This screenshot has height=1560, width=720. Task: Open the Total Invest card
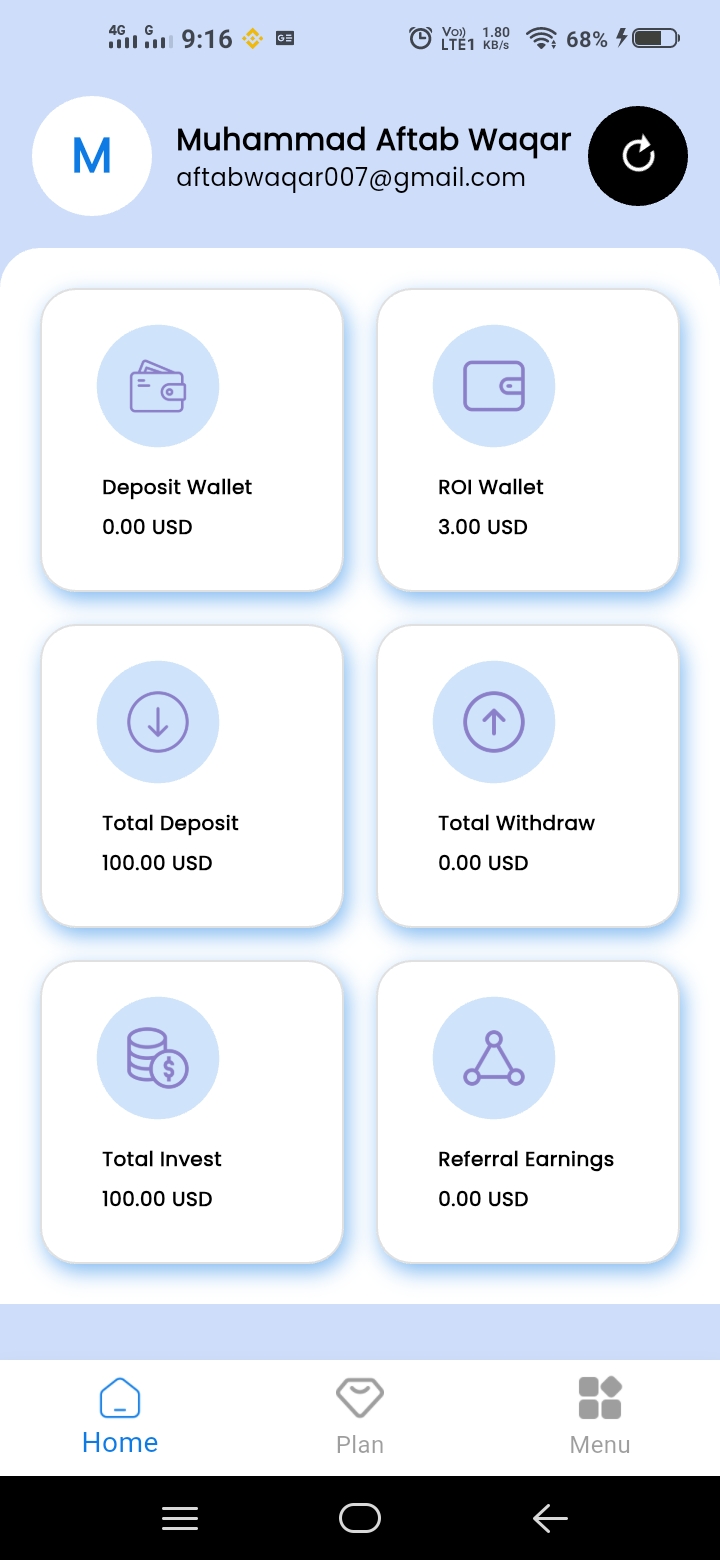tap(192, 1112)
